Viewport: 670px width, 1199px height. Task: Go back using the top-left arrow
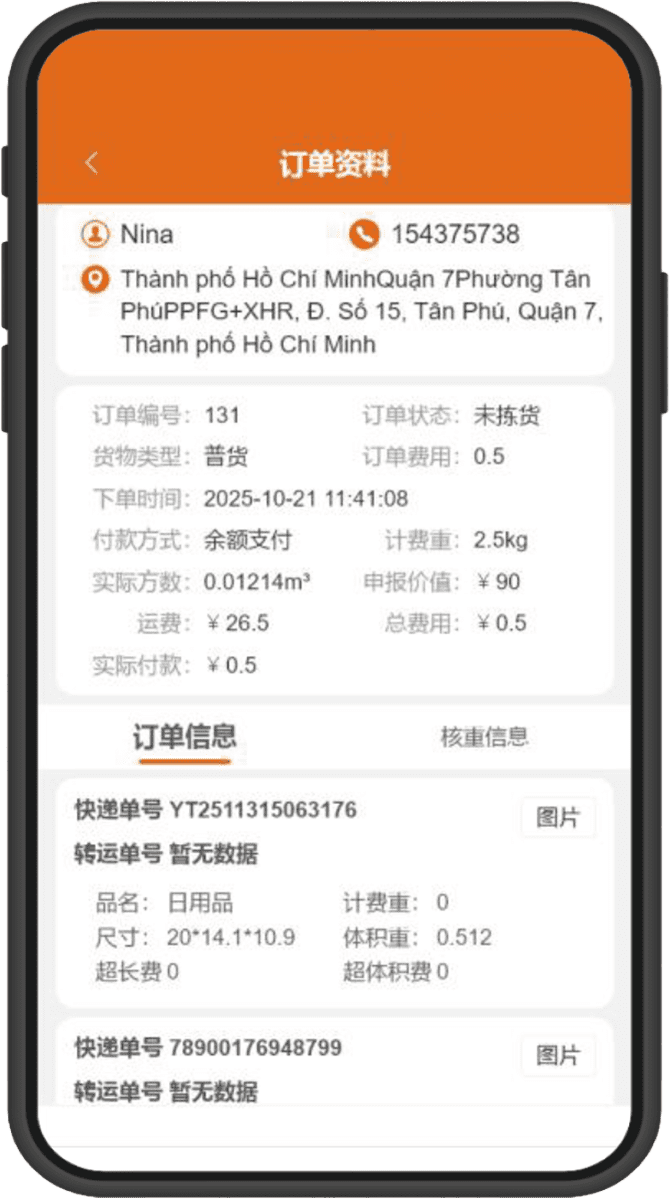pyautogui.click(x=92, y=163)
